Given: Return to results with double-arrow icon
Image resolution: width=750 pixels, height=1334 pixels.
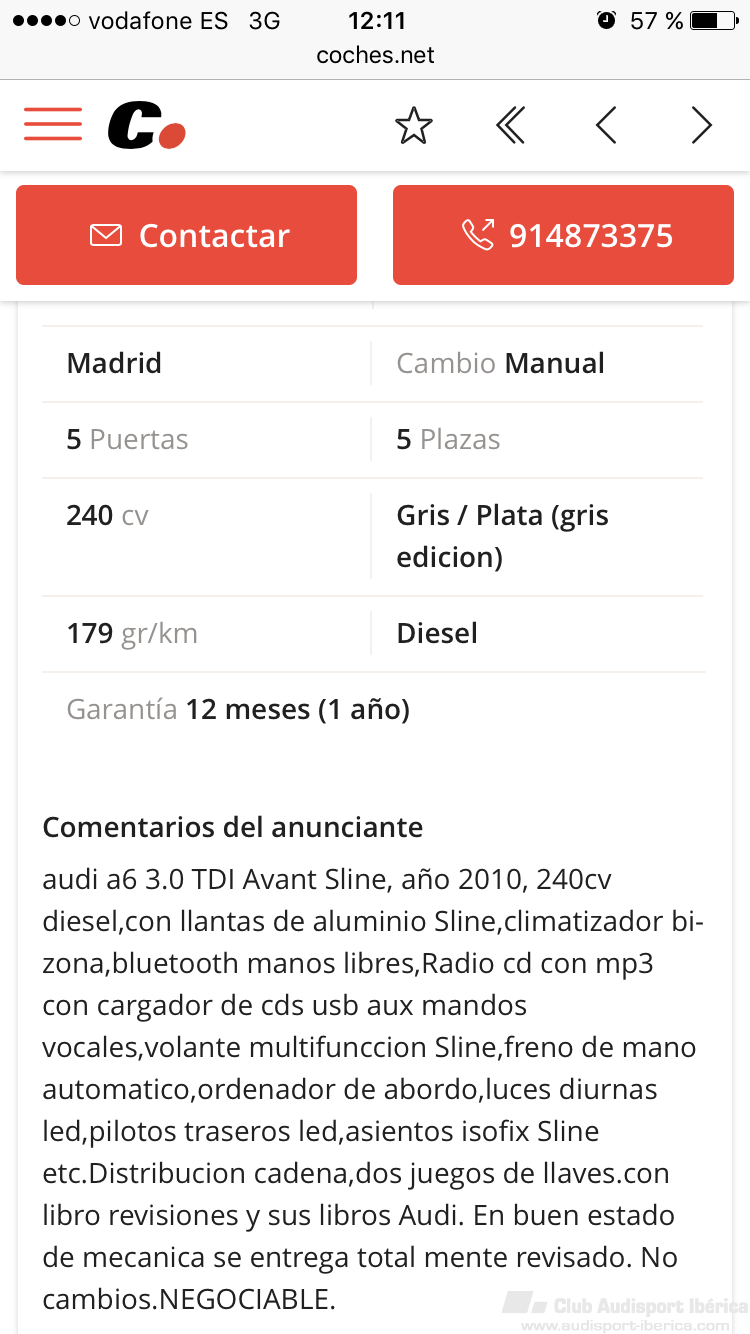Looking at the screenshot, I should coord(510,126).
